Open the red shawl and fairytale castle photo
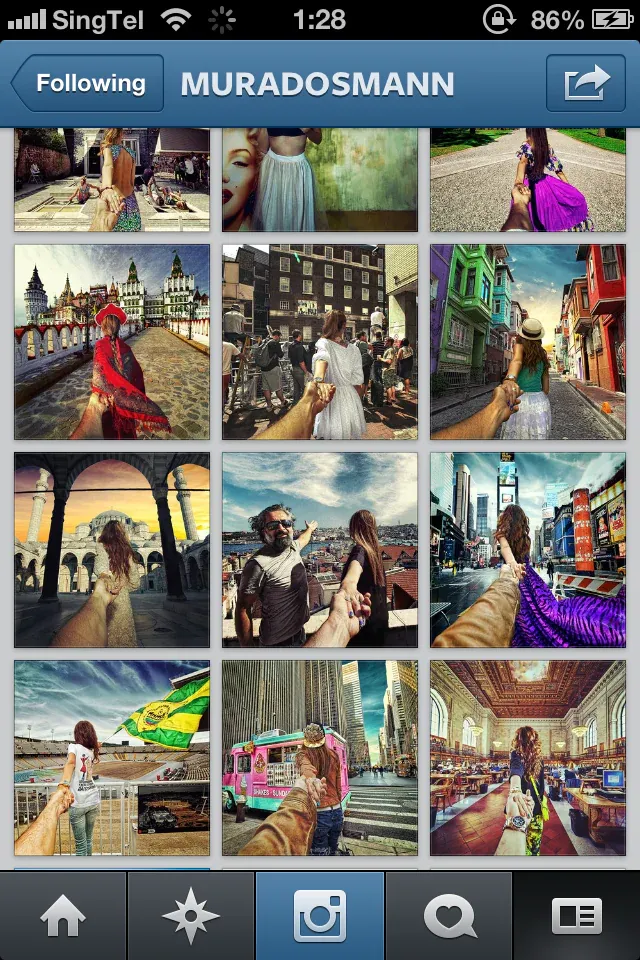Viewport: 640px width, 960px height. (x=112, y=342)
